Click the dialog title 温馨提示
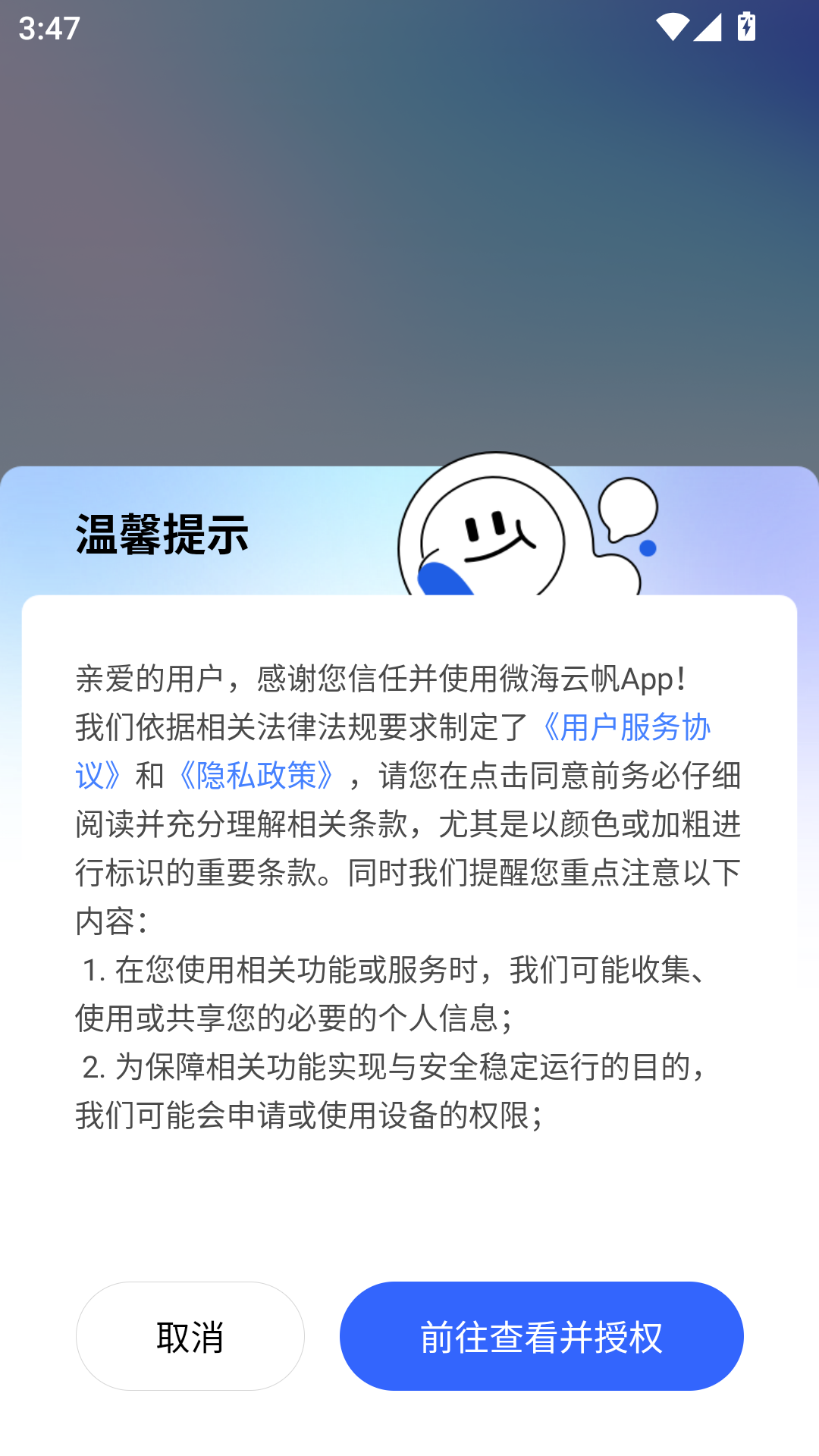The height and width of the screenshot is (1456, 819). click(x=164, y=535)
